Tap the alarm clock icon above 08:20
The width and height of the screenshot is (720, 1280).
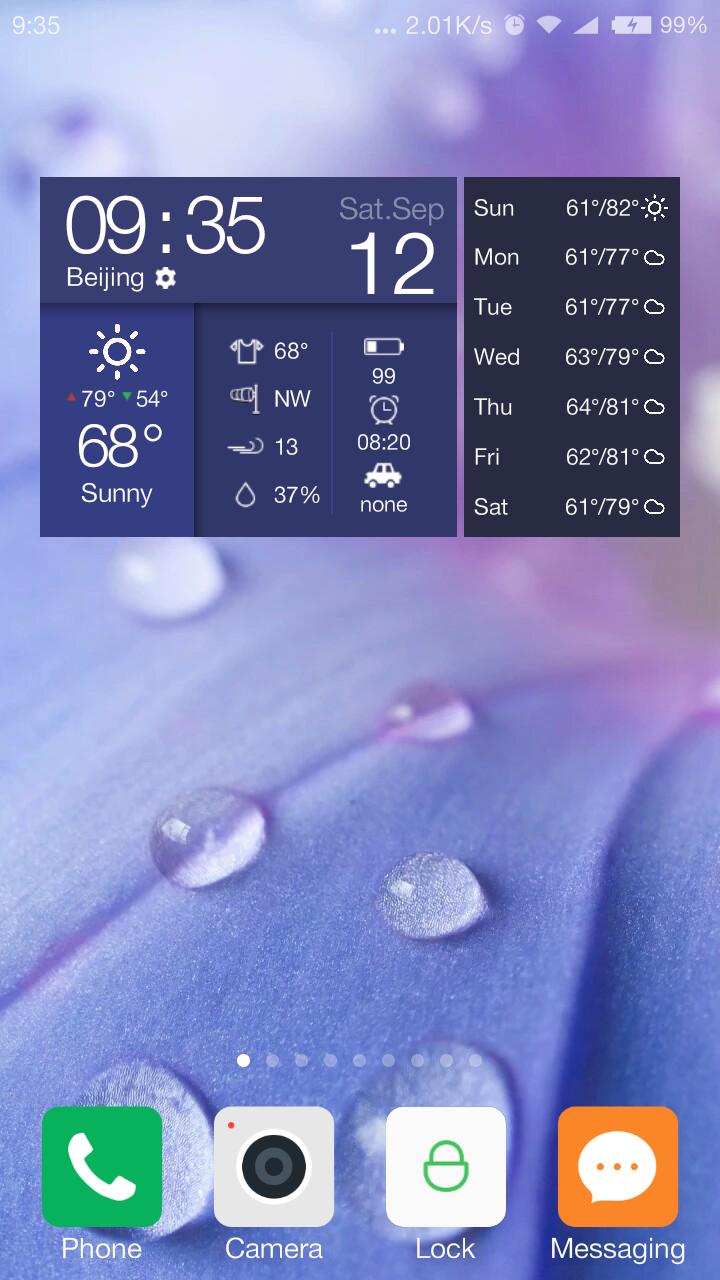[383, 407]
